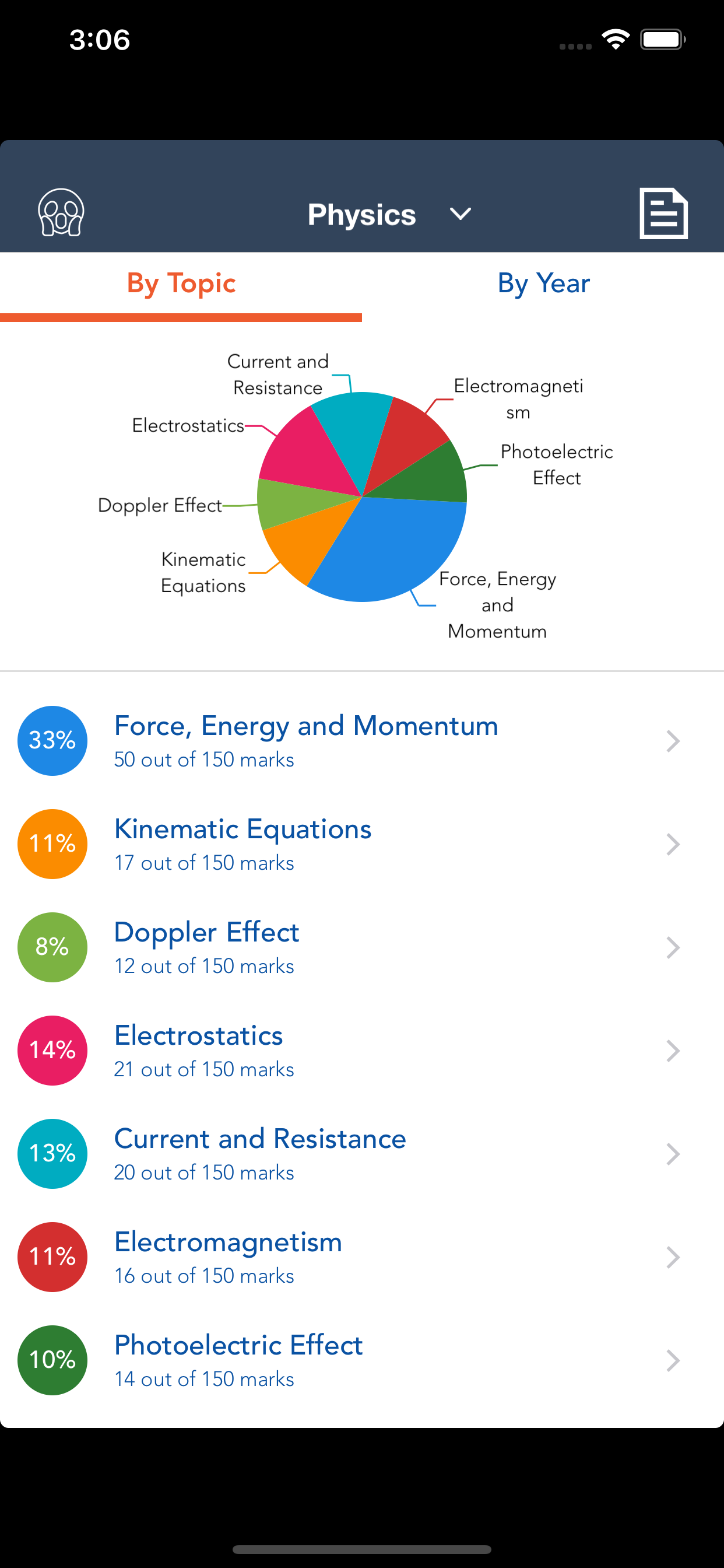724x1568 pixels.
Task: Open the Electrostatics topic link
Action: 198,1035
